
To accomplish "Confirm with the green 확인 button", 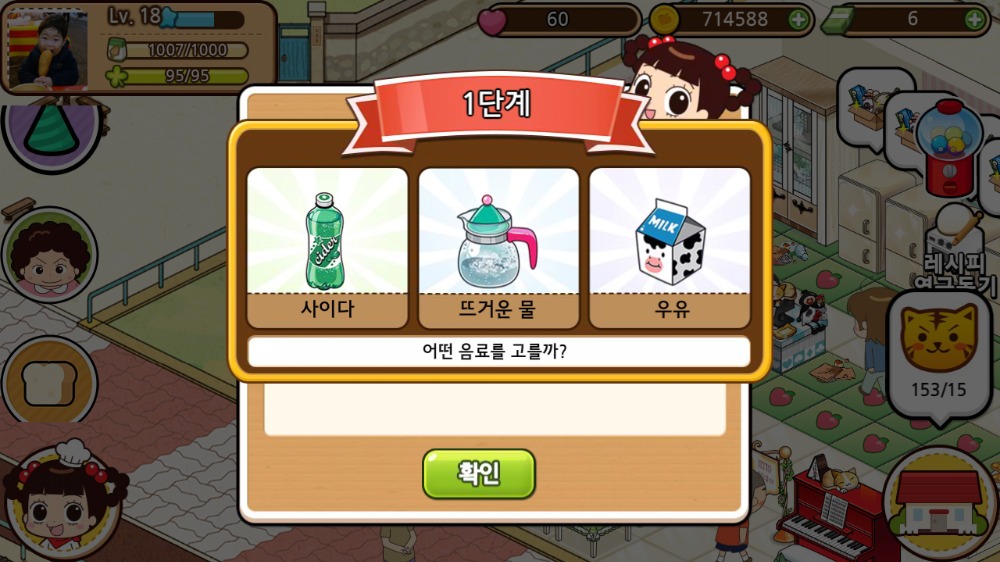I will (x=478, y=473).
